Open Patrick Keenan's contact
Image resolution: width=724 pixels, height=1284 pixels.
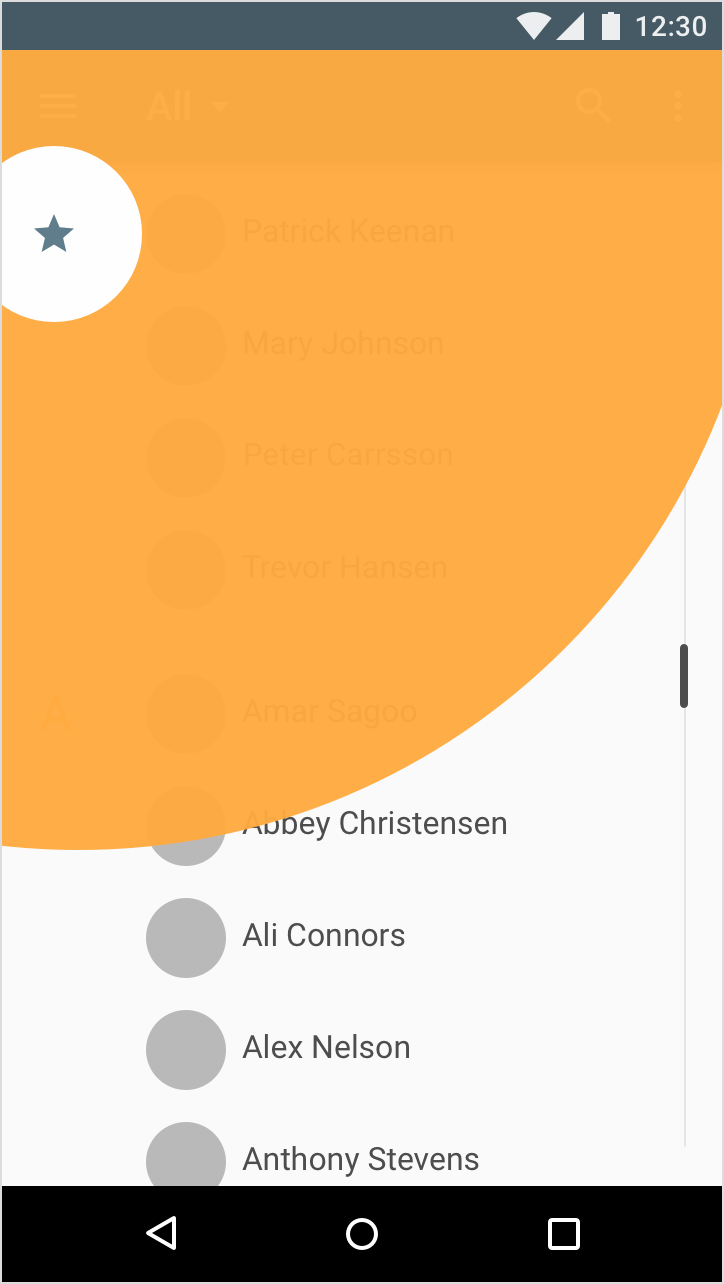click(362, 232)
